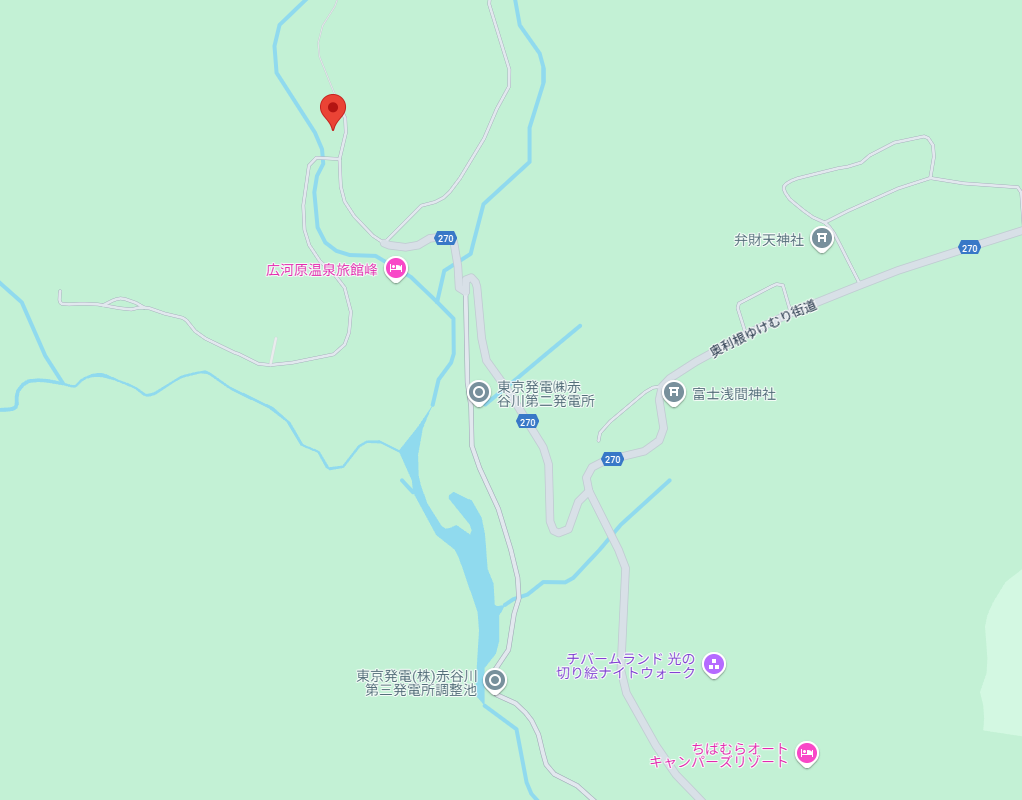Select 富士浅間神社 shrine marker

coord(673,393)
